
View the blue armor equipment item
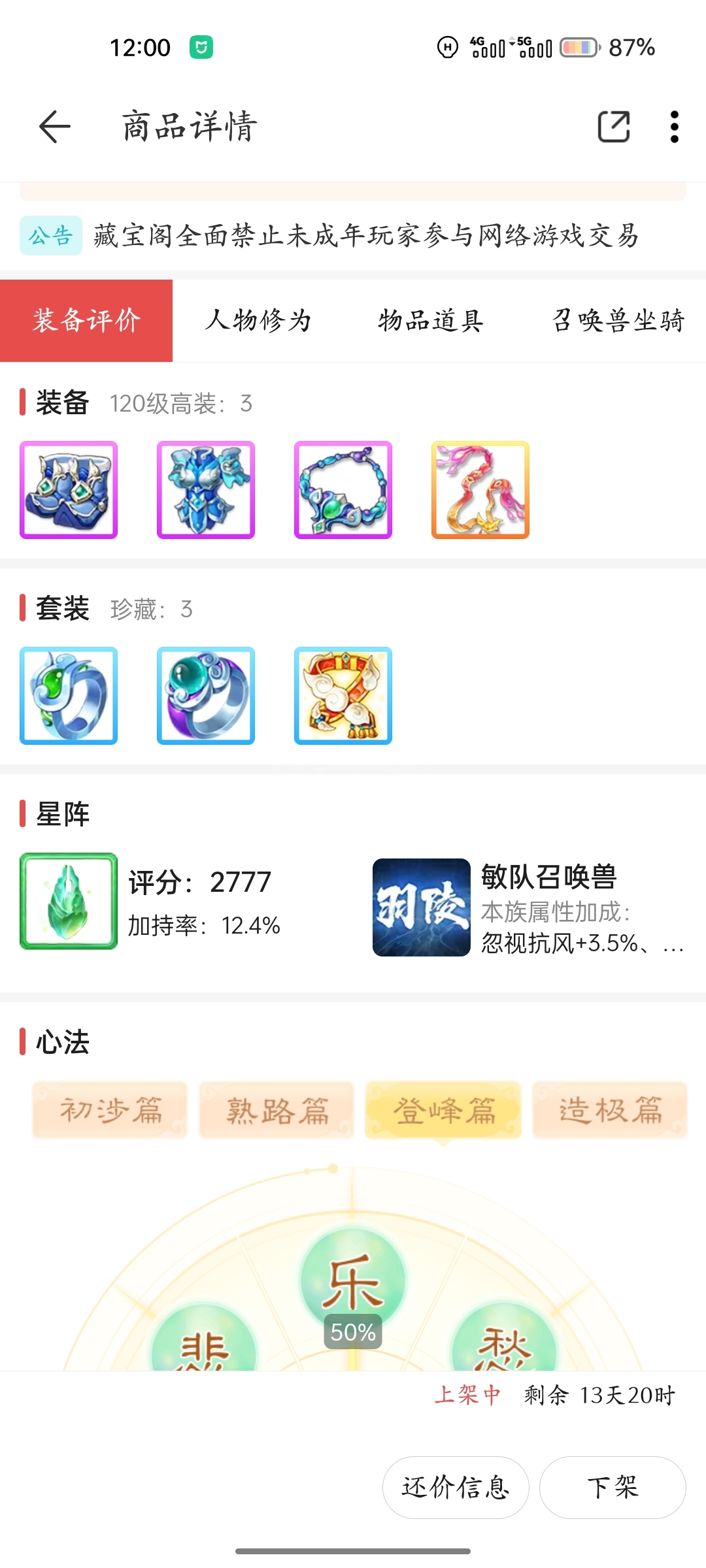(x=206, y=490)
